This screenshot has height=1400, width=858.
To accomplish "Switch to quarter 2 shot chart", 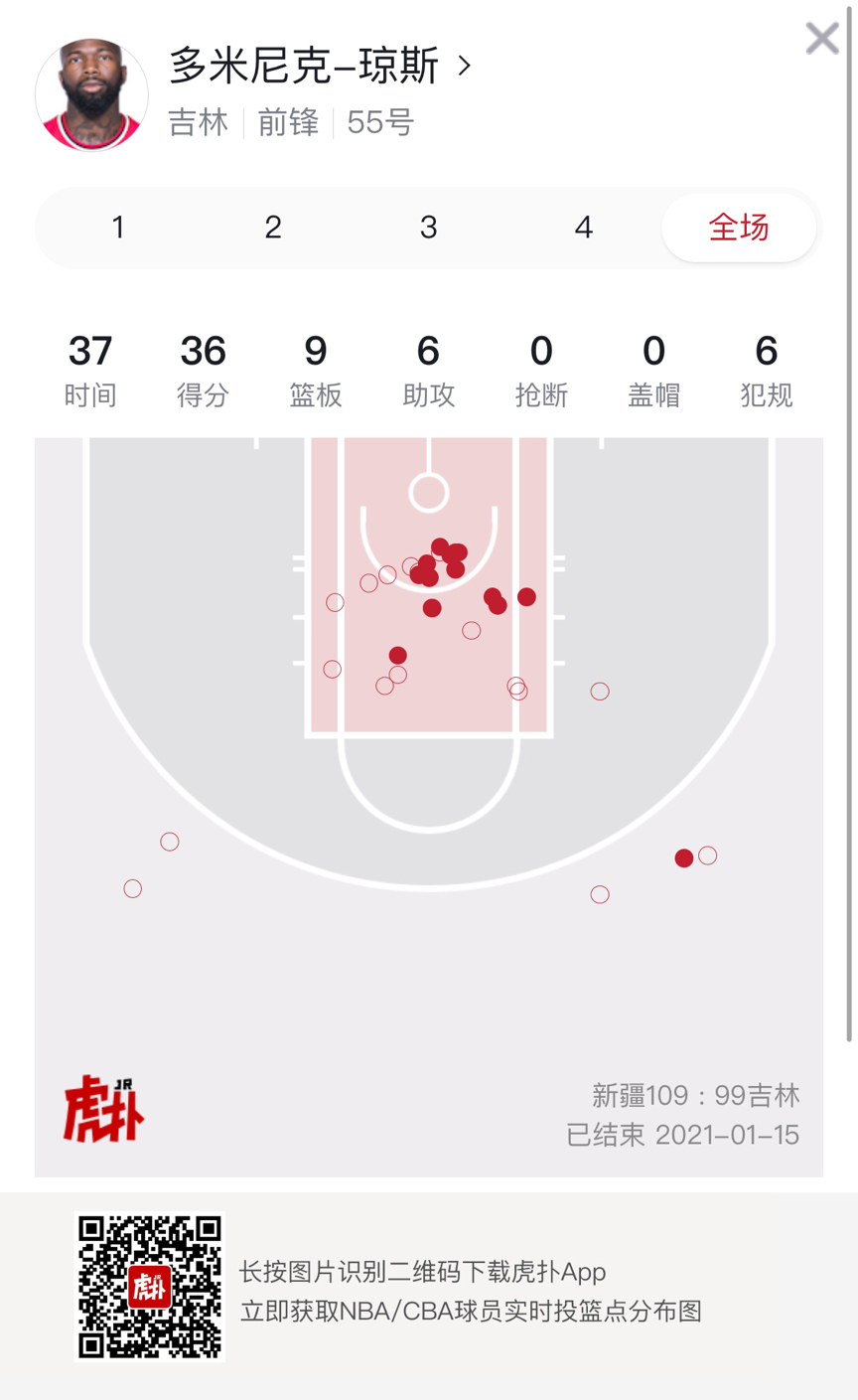I will [273, 228].
